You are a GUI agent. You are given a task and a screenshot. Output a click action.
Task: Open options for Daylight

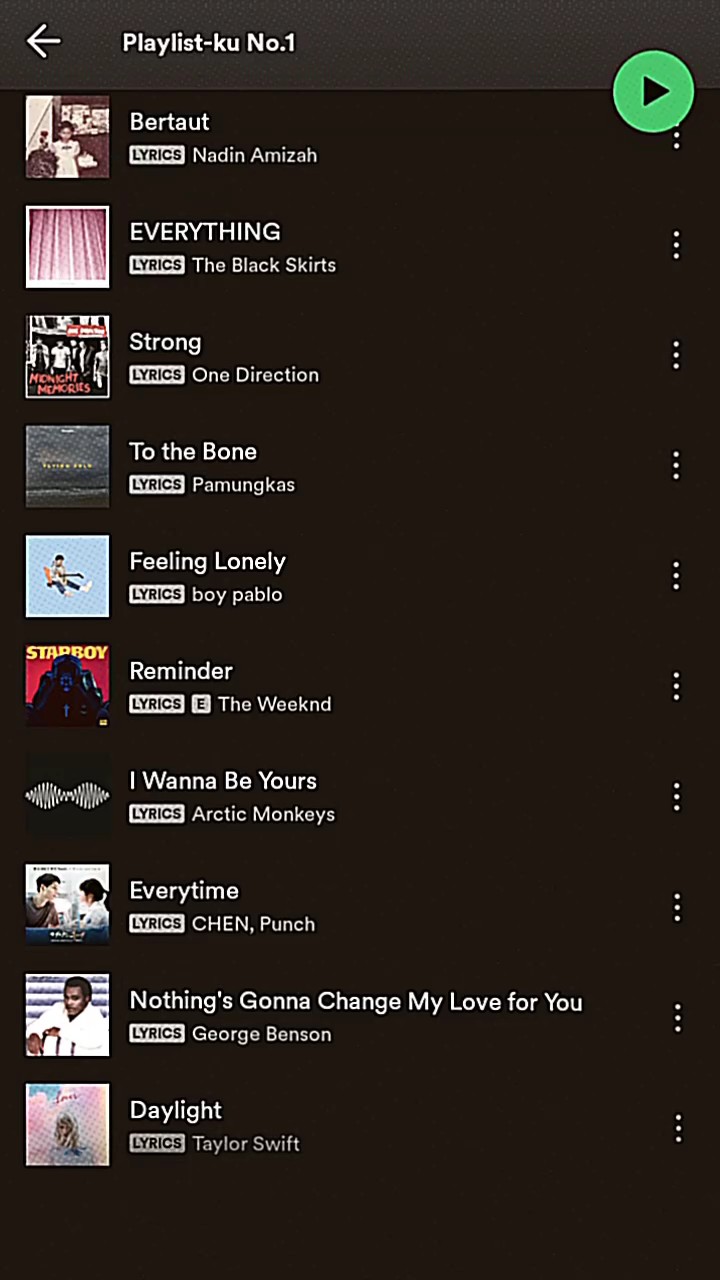click(677, 1128)
